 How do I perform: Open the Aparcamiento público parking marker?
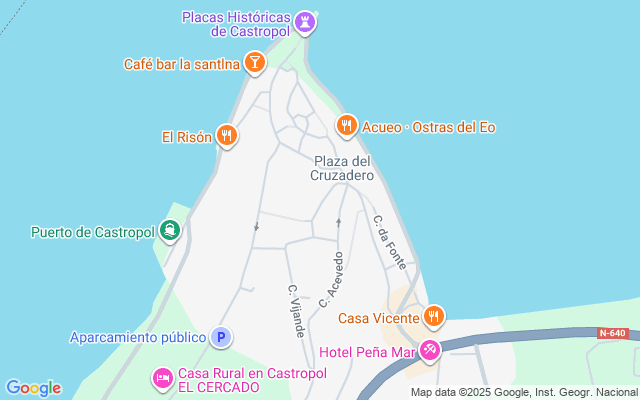pyautogui.click(x=222, y=338)
